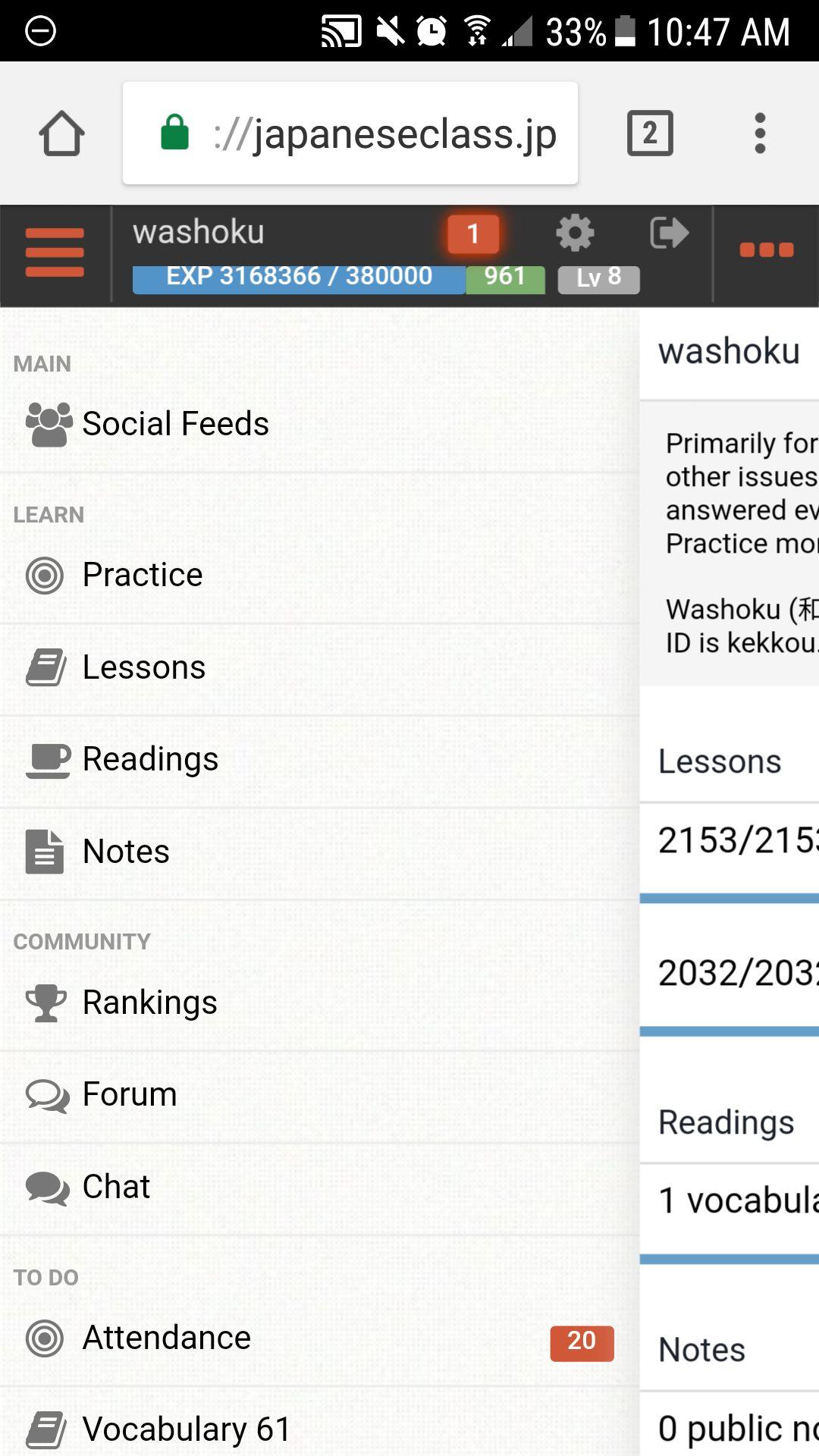
Task: Visit the Forum
Action: coord(129,1094)
